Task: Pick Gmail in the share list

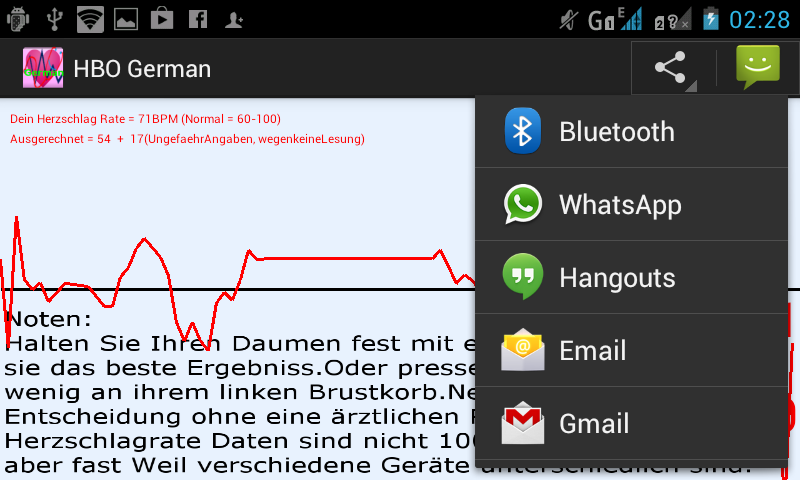Action: point(631,424)
